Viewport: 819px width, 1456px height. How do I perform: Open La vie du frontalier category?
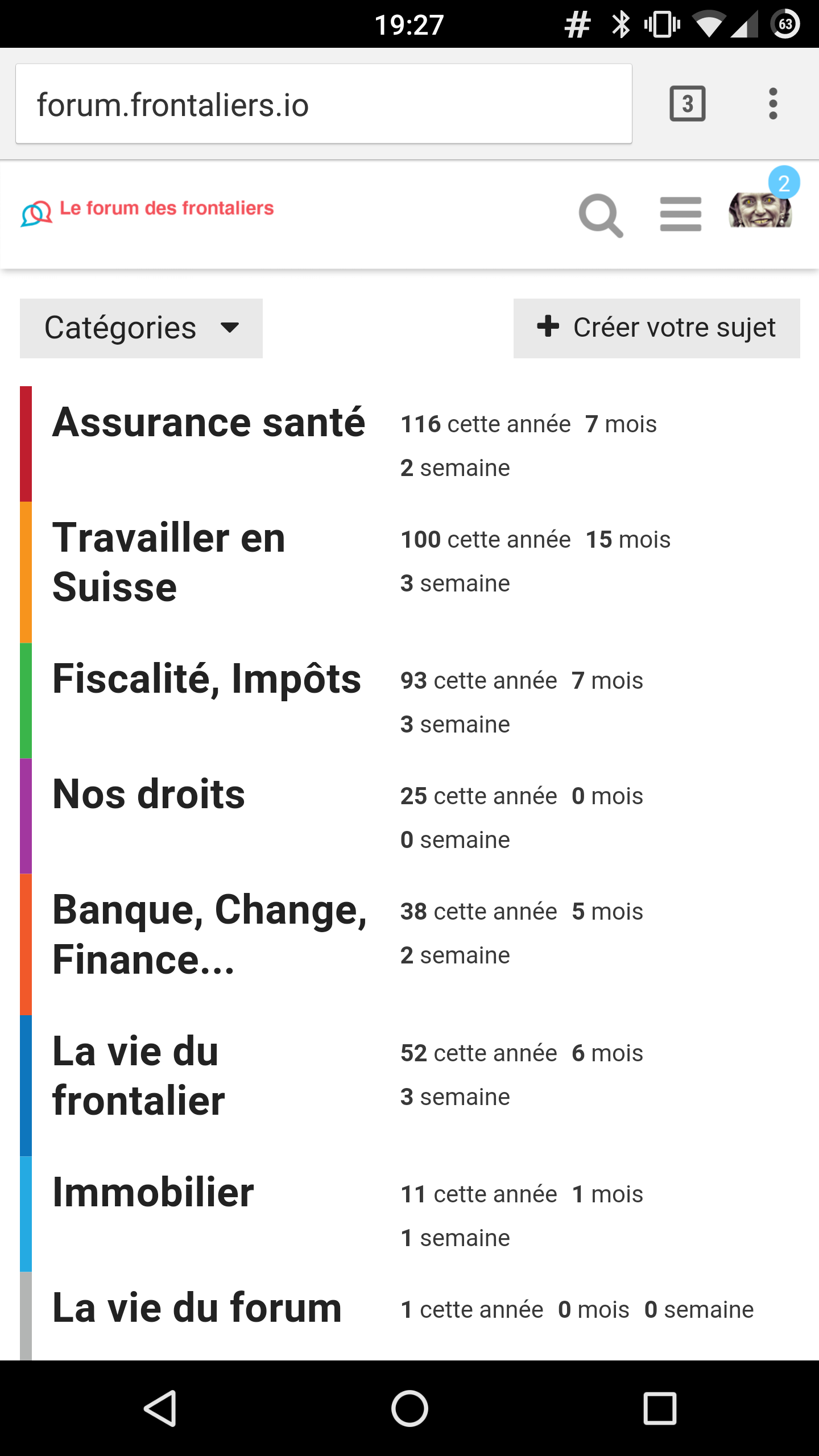tap(139, 1076)
